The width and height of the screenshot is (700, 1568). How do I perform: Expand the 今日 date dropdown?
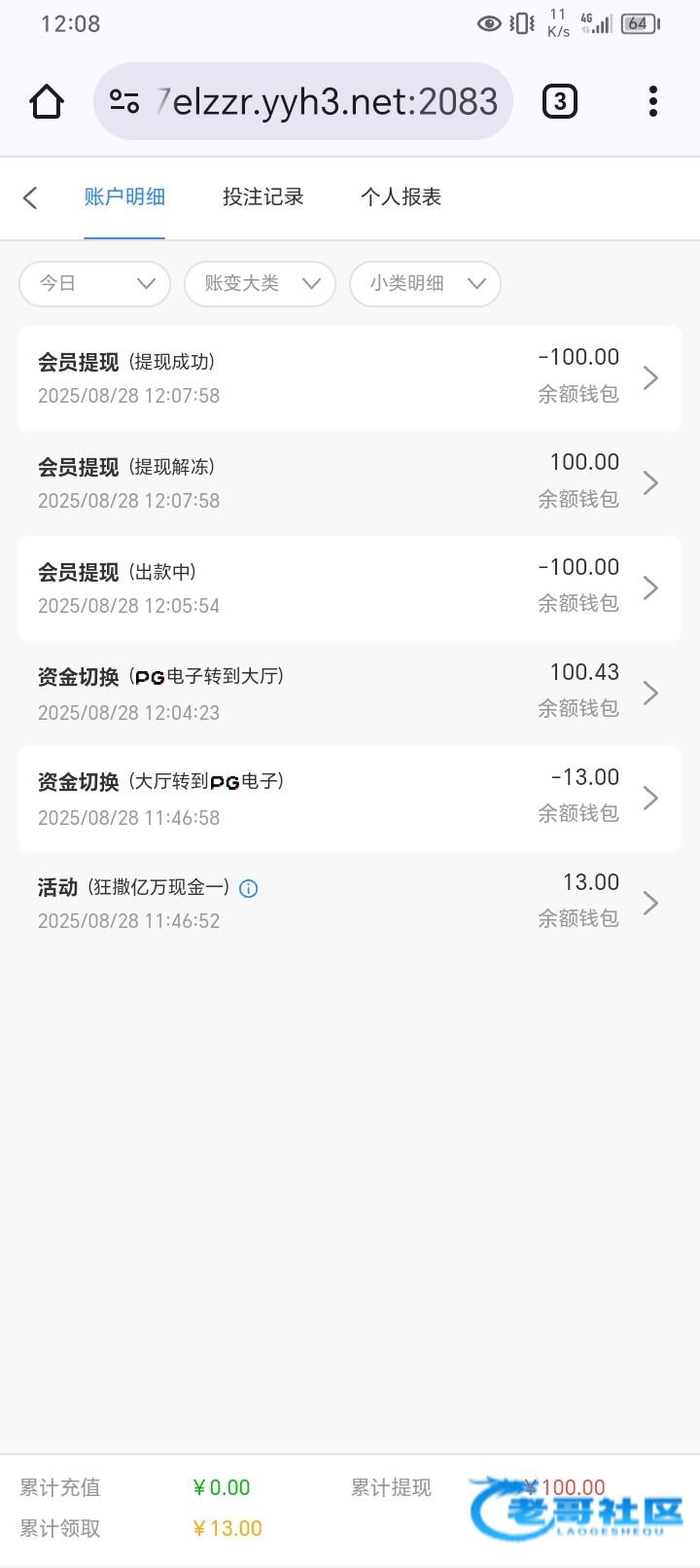point(94,284)
